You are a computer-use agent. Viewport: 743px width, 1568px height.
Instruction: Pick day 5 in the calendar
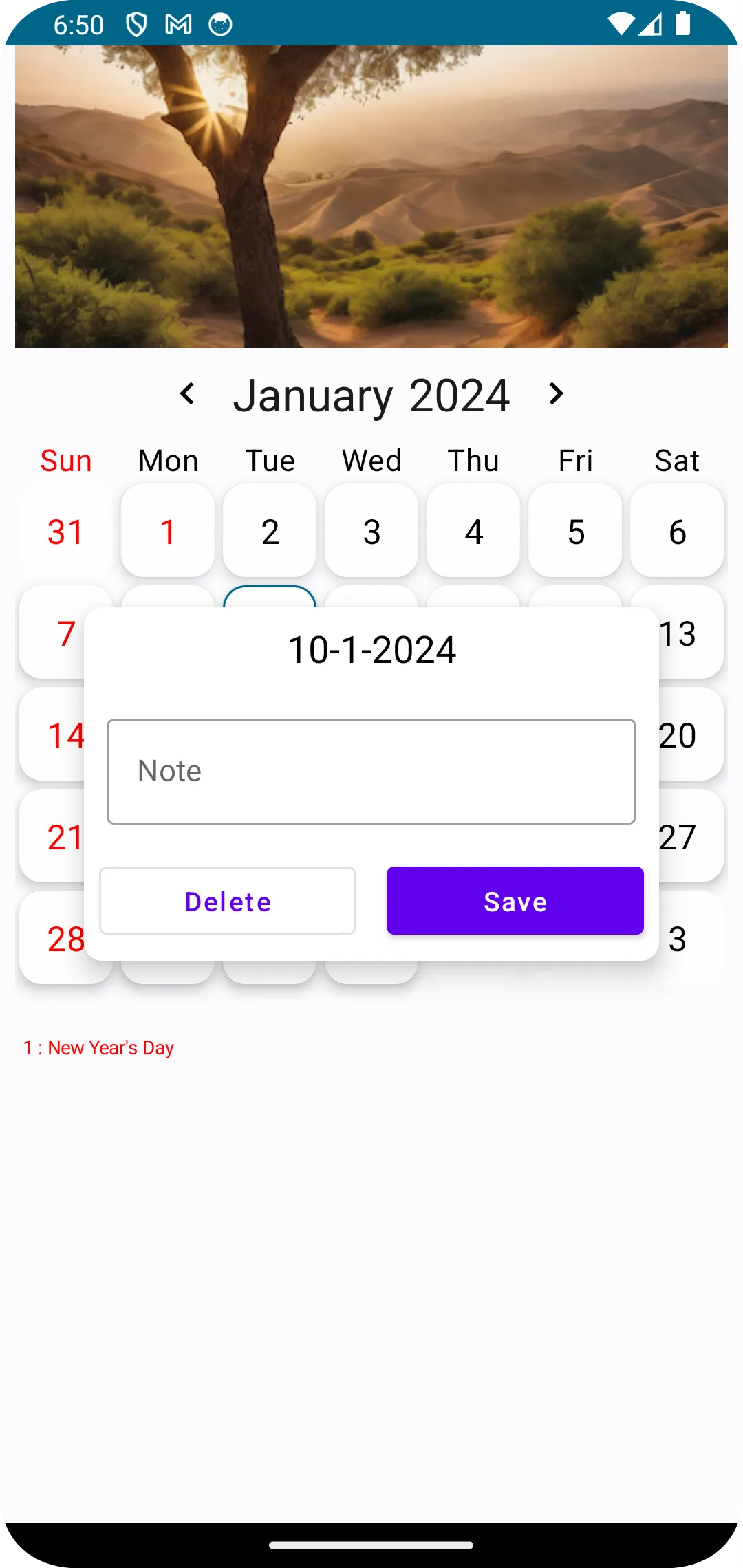click(575, 531)
